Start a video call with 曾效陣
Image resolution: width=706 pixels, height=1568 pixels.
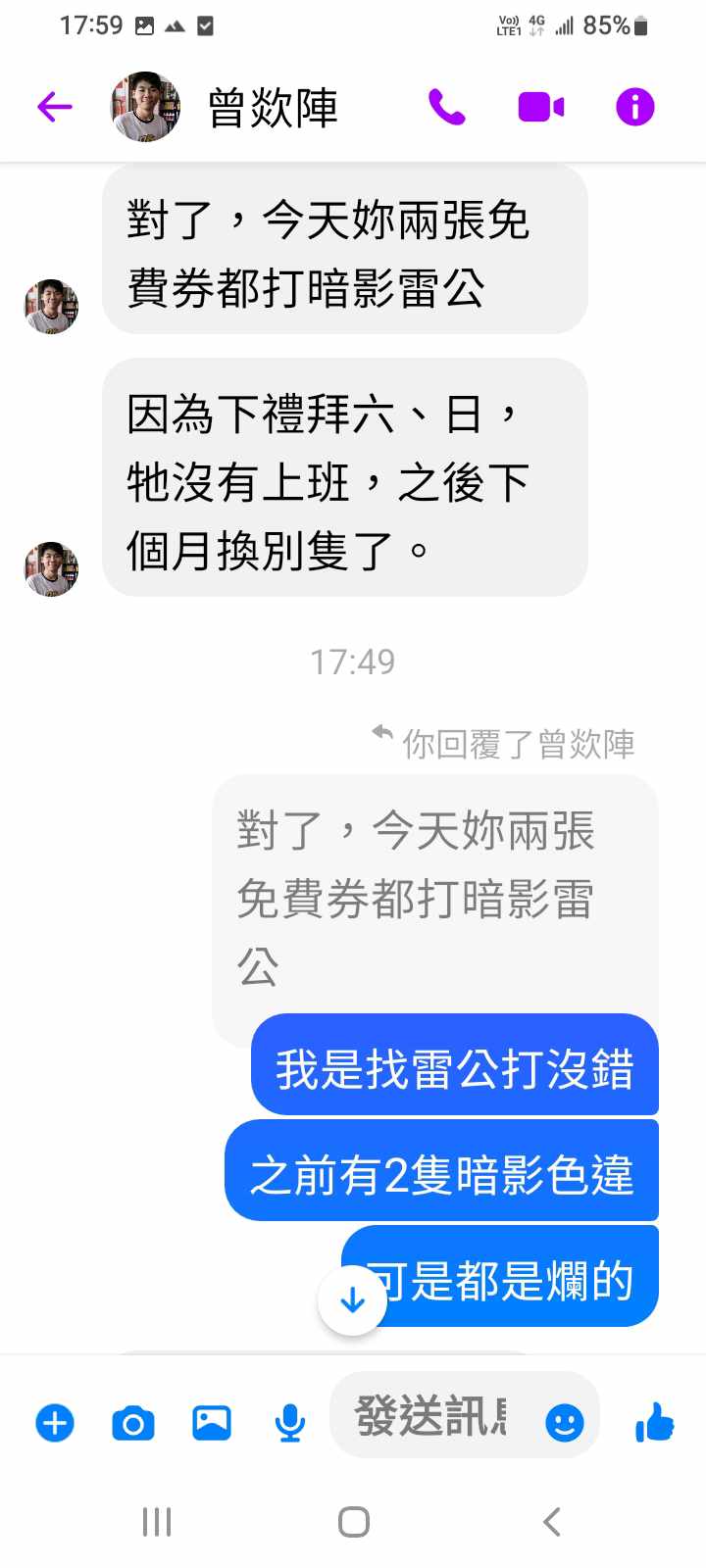(540, 107)
